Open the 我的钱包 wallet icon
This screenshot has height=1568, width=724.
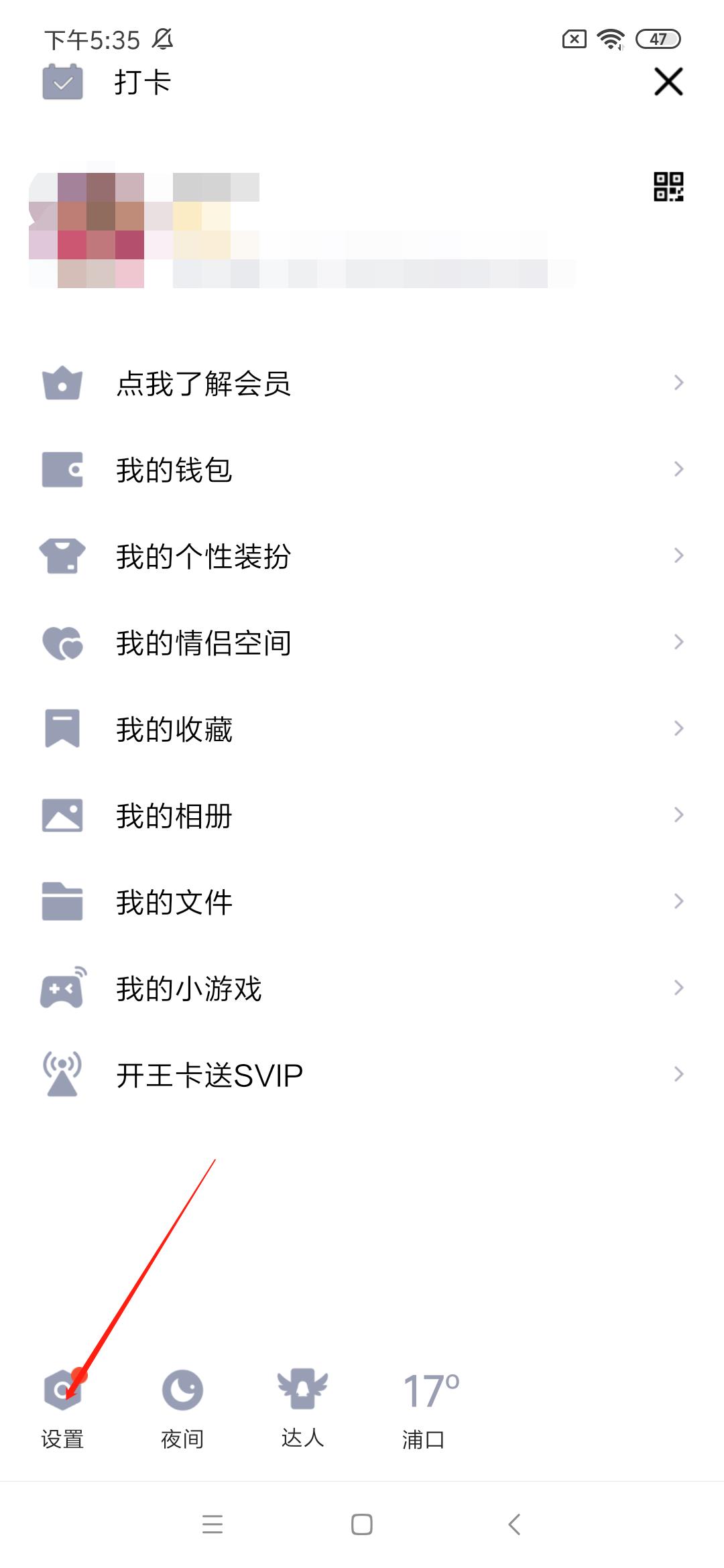click(x=64, y=470)
